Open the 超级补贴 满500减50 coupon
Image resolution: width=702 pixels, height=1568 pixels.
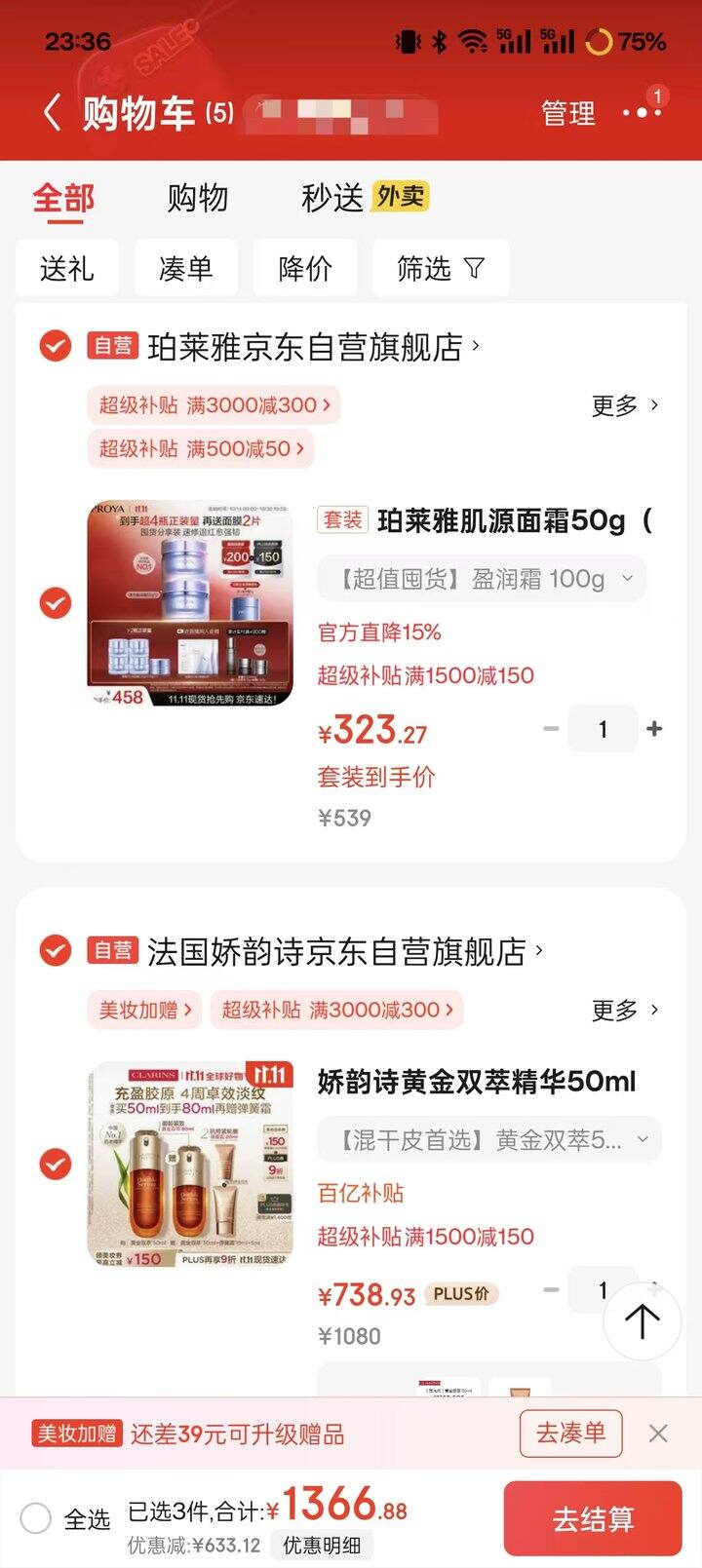pyautogui.click(x=201, y=448)
